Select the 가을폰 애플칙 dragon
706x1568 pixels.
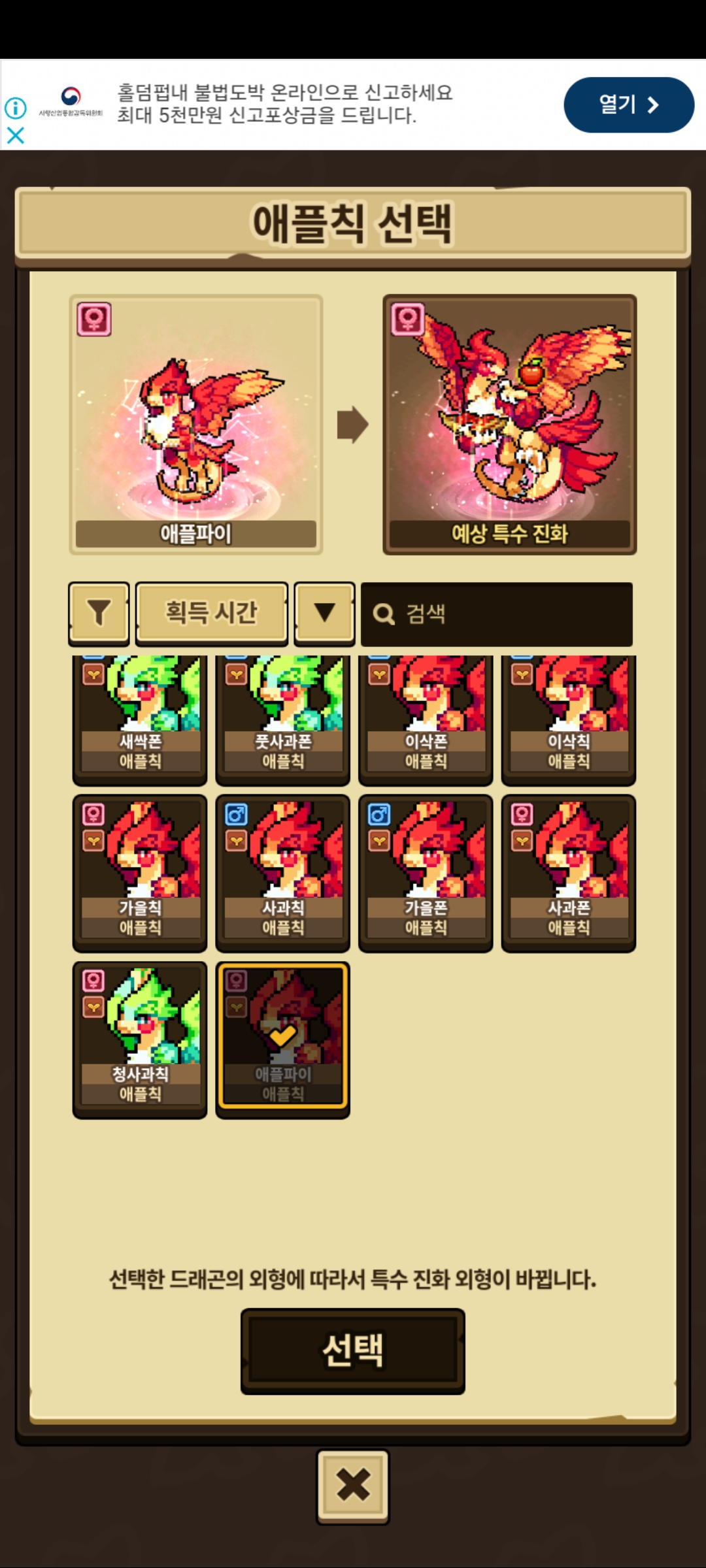[x=426, y=872]
